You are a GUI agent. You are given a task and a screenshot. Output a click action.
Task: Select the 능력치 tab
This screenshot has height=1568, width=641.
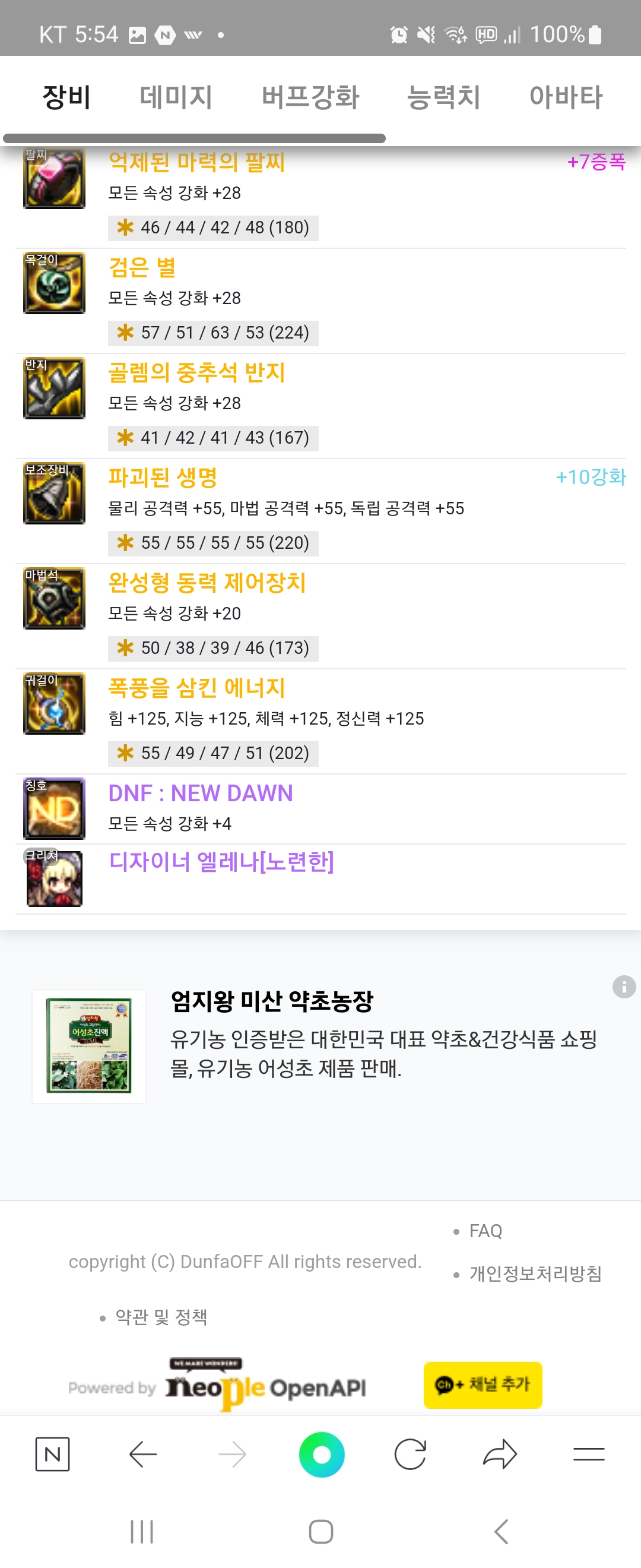443,97
